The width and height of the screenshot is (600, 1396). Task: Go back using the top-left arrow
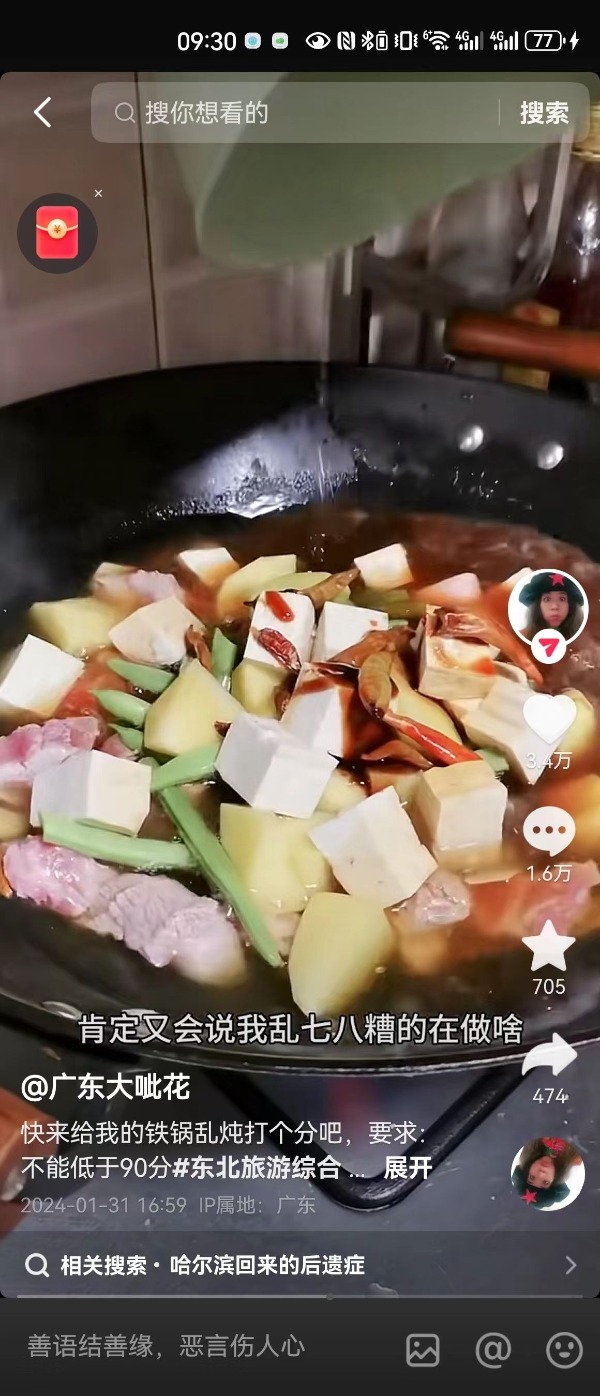click(x=42, y=112)
